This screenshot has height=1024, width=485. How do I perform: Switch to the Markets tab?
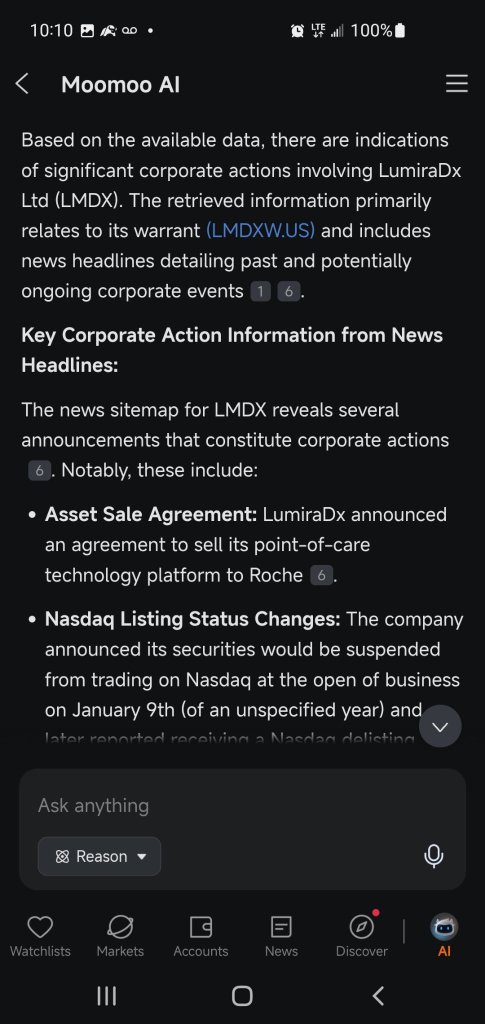pos(120,935)
